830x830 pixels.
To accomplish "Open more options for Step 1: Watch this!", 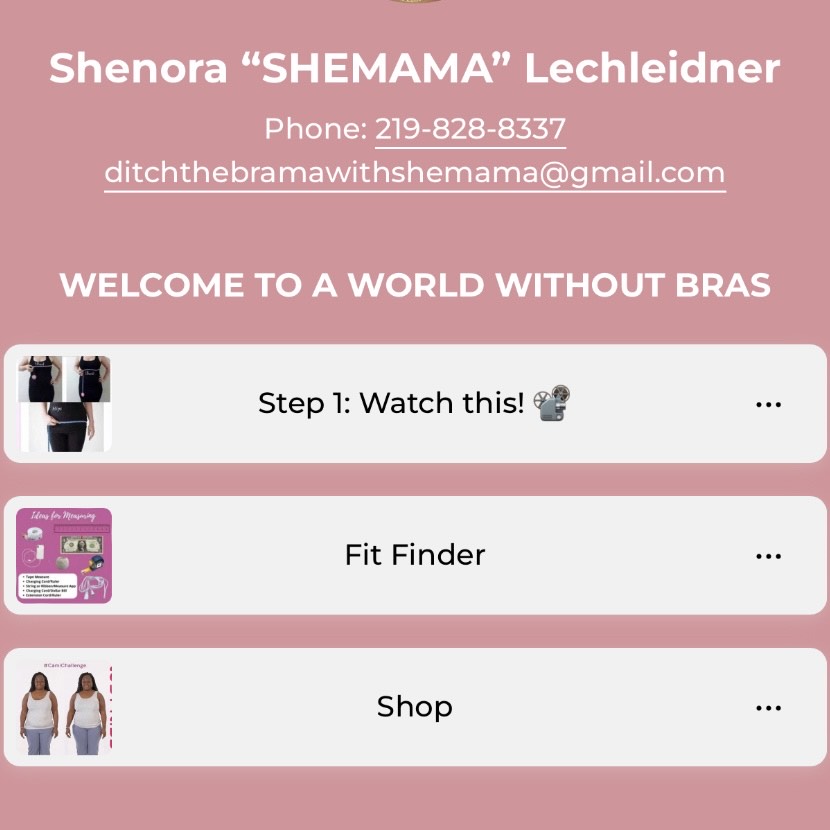I will point(768,405).
